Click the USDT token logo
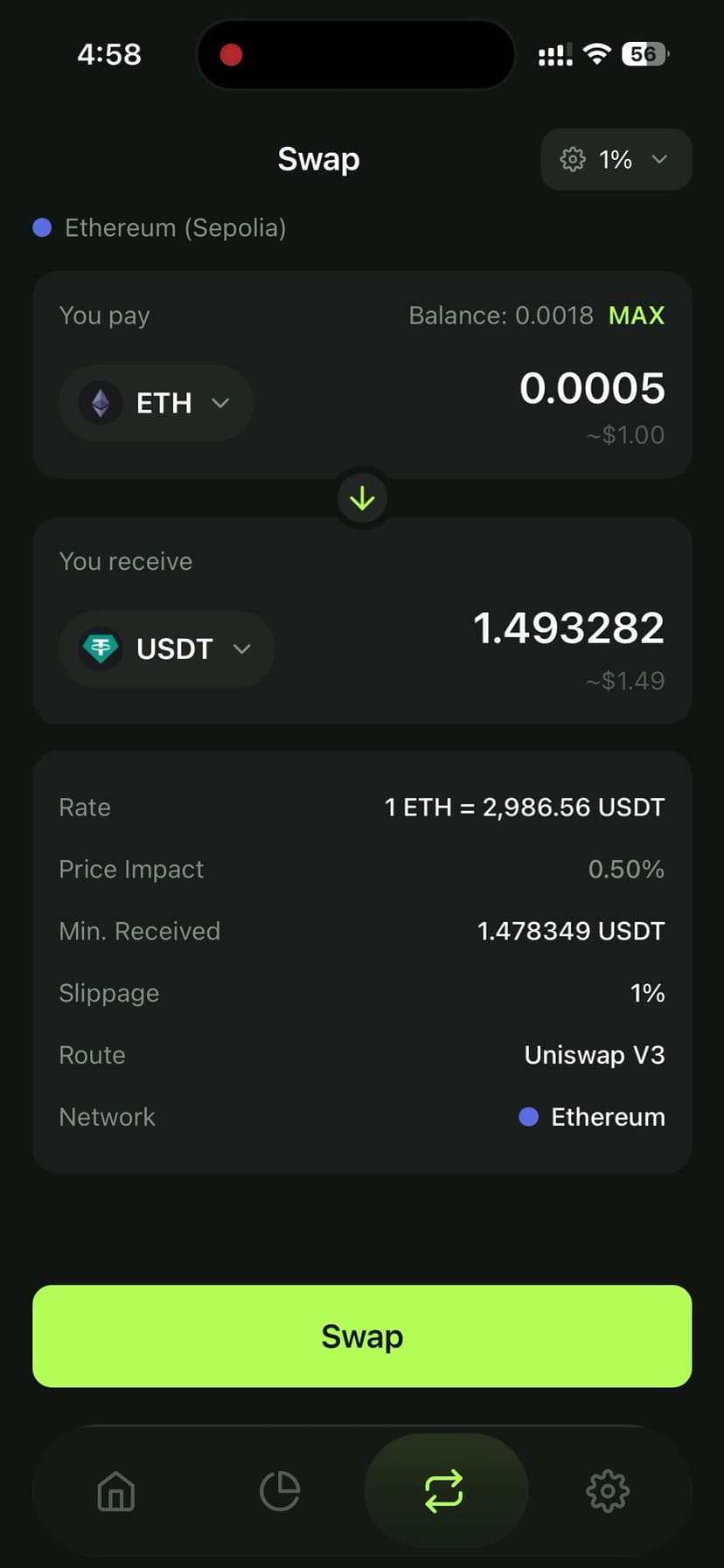This screenshot has height=1568, width=724. tap(101, 649)
